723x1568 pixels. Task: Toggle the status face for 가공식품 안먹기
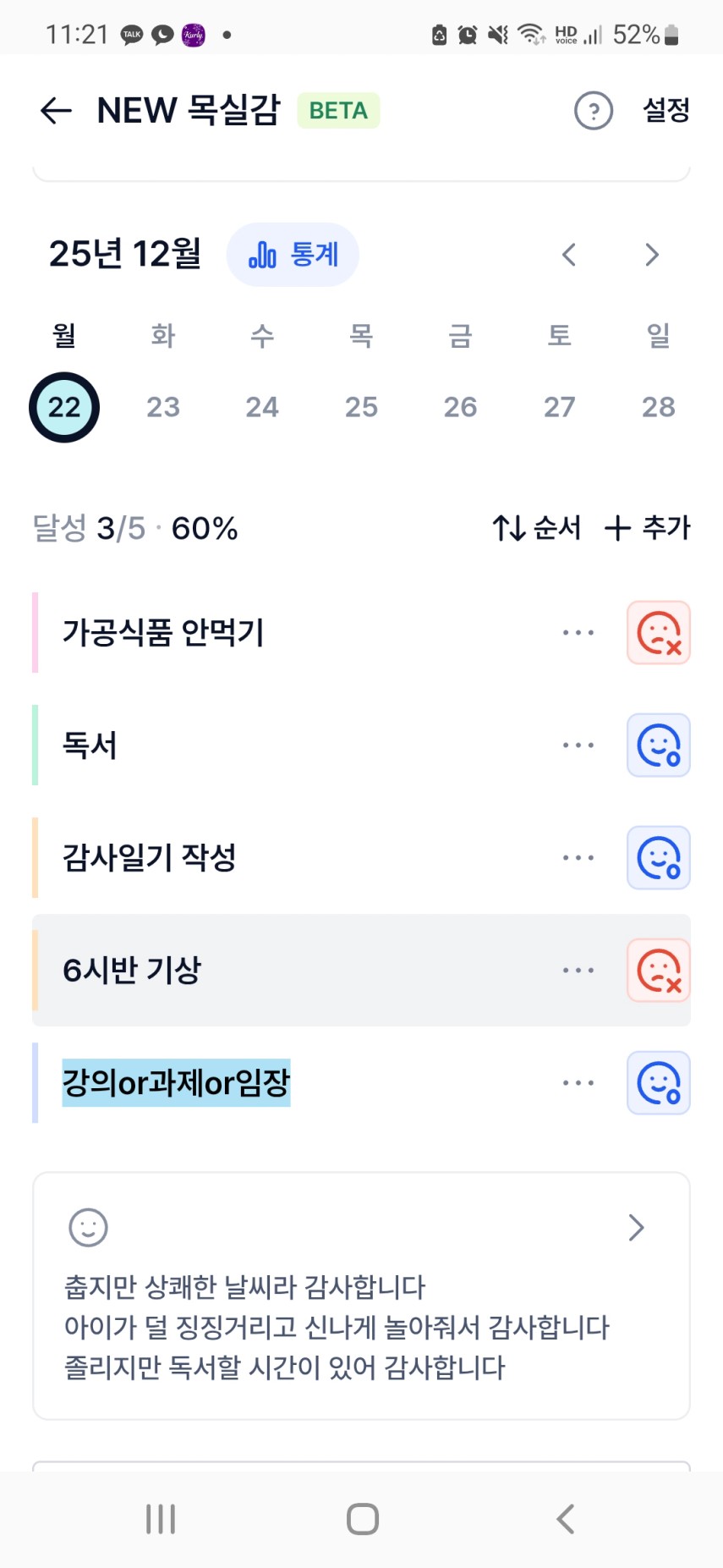(x=659, y=633)
